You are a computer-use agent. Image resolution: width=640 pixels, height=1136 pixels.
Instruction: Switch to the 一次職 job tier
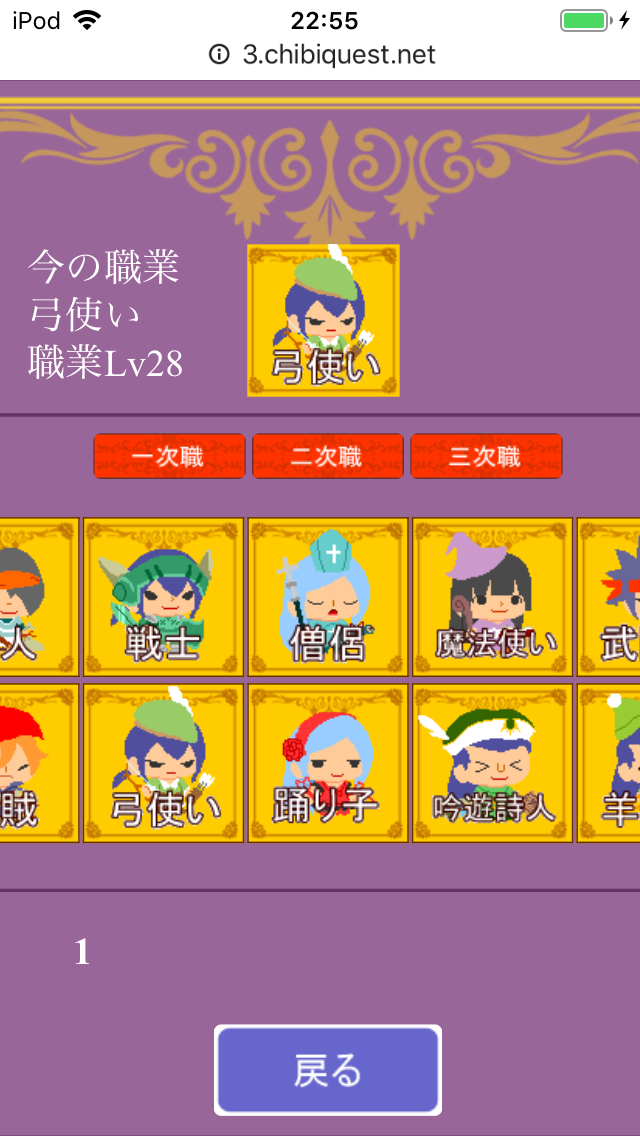click(x=169, y=456)
